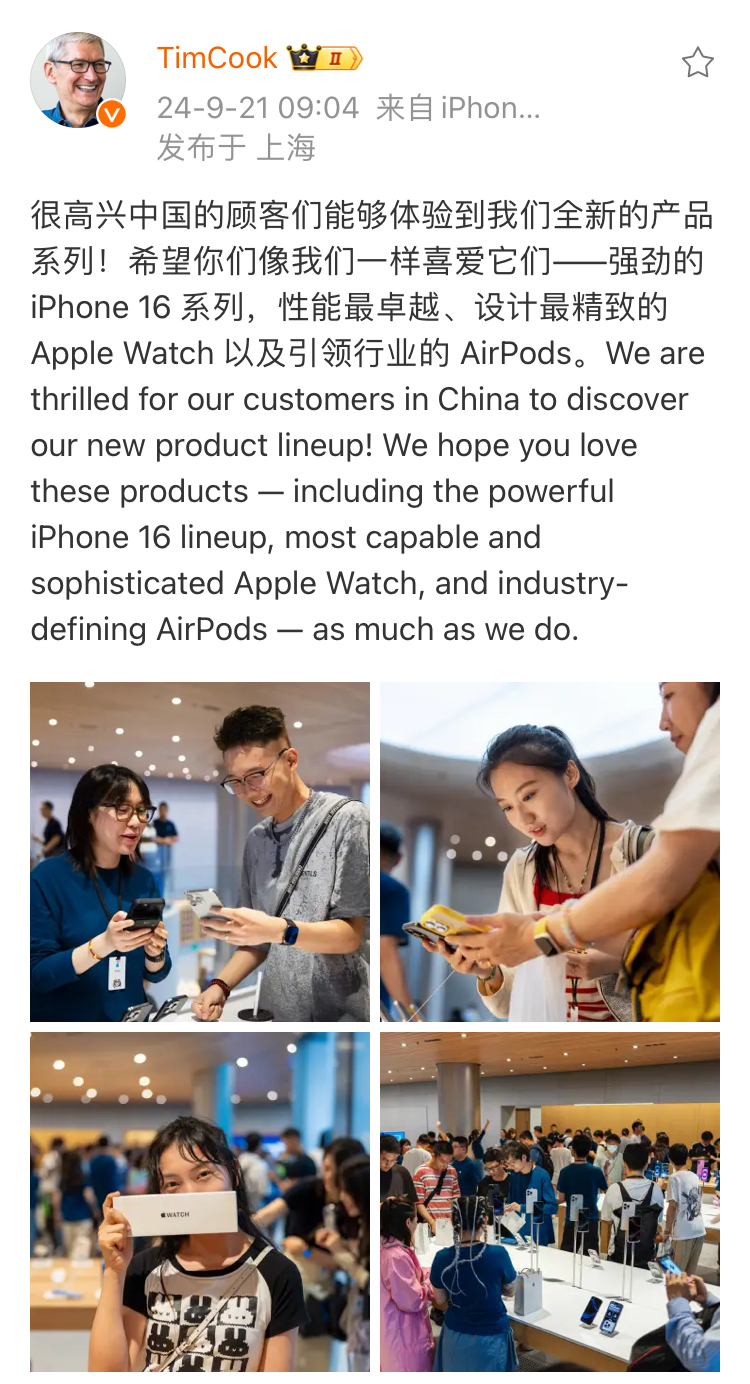The height and width of the screenshot is (1384, 750).
Task: Favorite this post with the star icon
Action: [697, 63]
